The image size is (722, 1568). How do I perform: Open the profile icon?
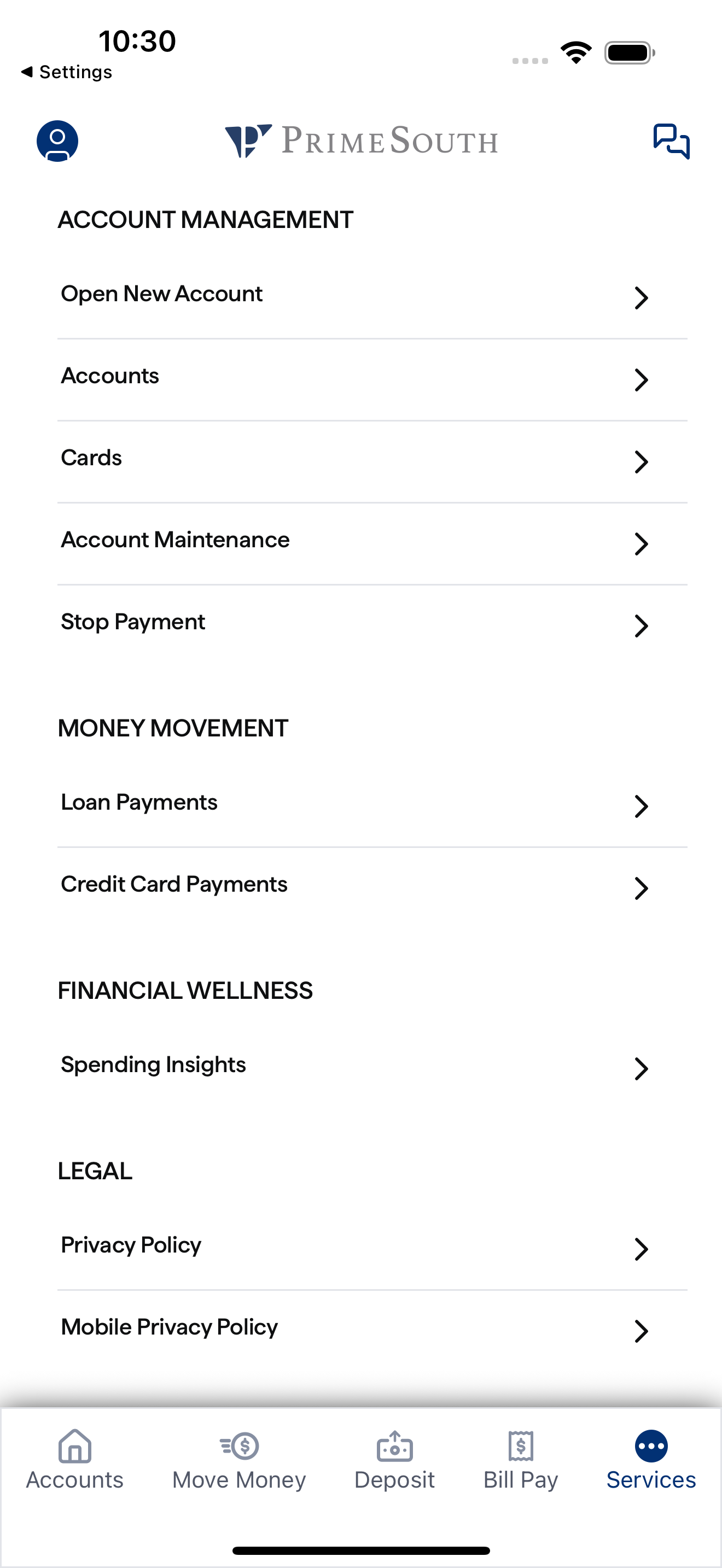pos(57,141)
